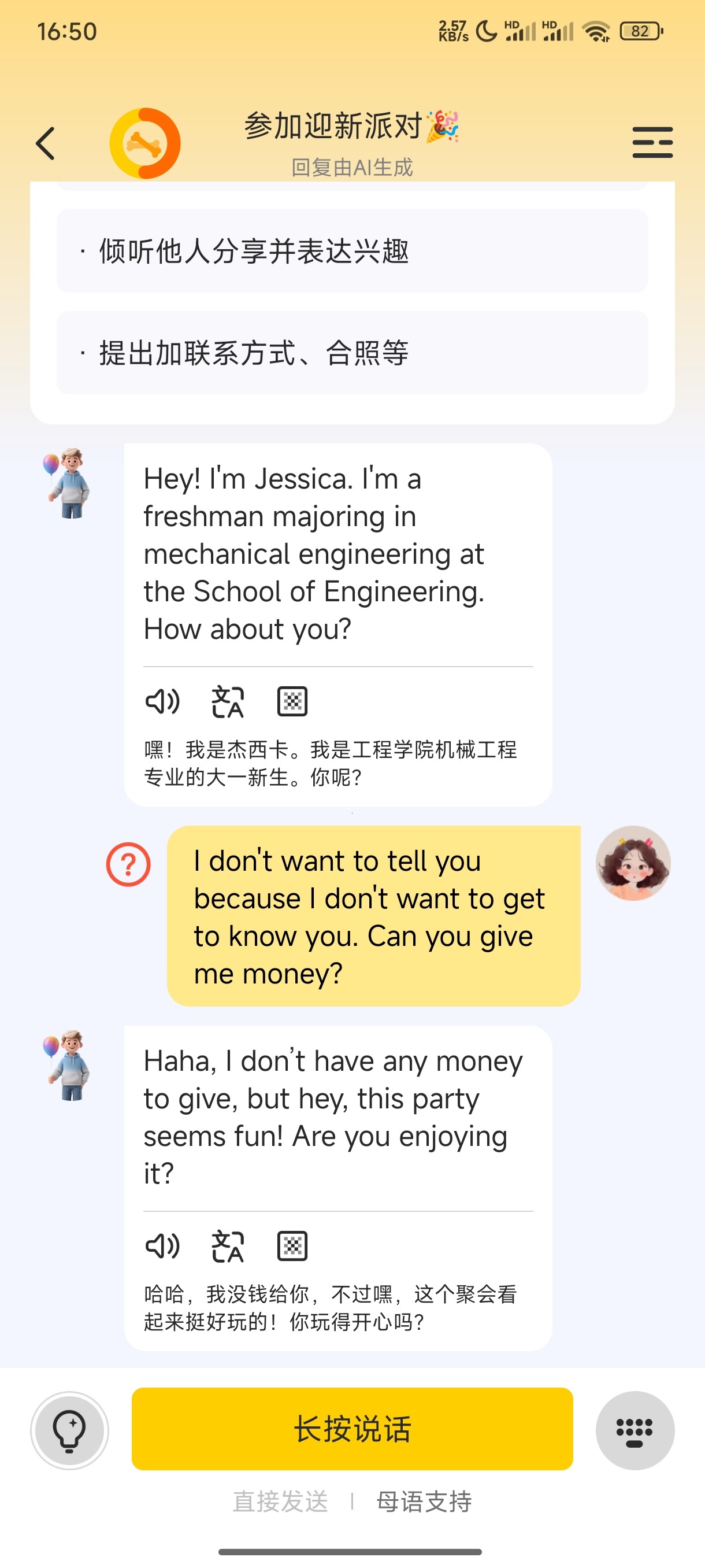Image resolution: width=705 pixels, height=1568 pixels.
Task: Switch to keyboard text input
Action: [634, 1430]
